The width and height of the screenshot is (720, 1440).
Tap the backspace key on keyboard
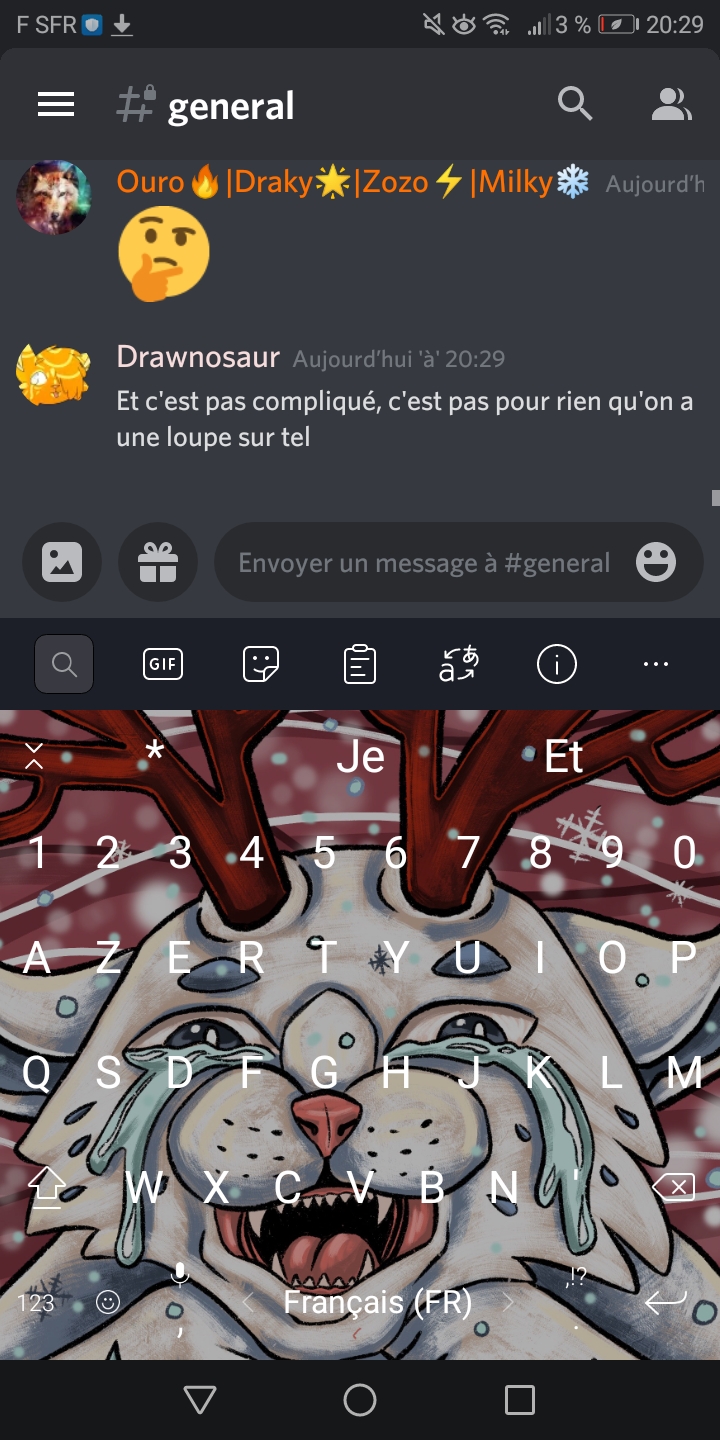tap(673, 1187)
